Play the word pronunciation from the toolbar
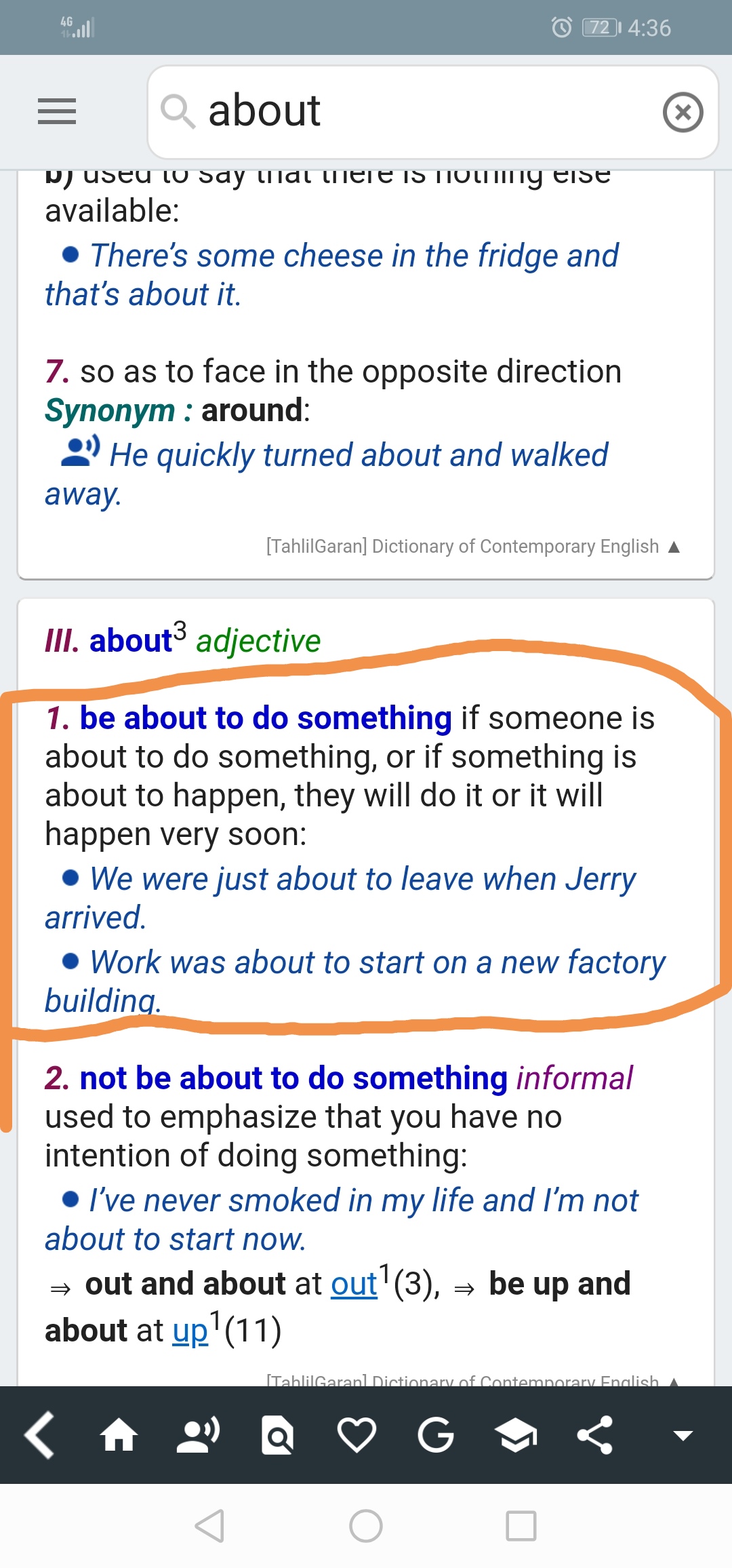Viewport: 732px width, 1568px height. coord(197,1434)
